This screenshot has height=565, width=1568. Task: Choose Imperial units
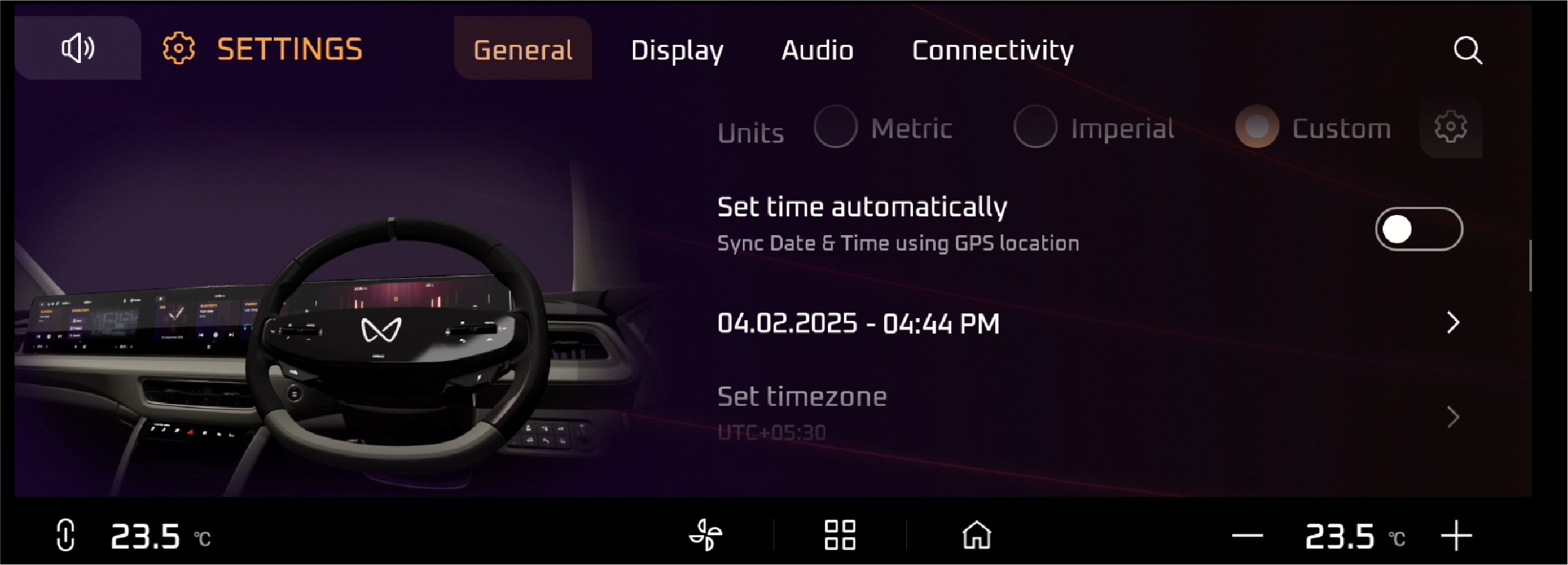pos(1035,127)
